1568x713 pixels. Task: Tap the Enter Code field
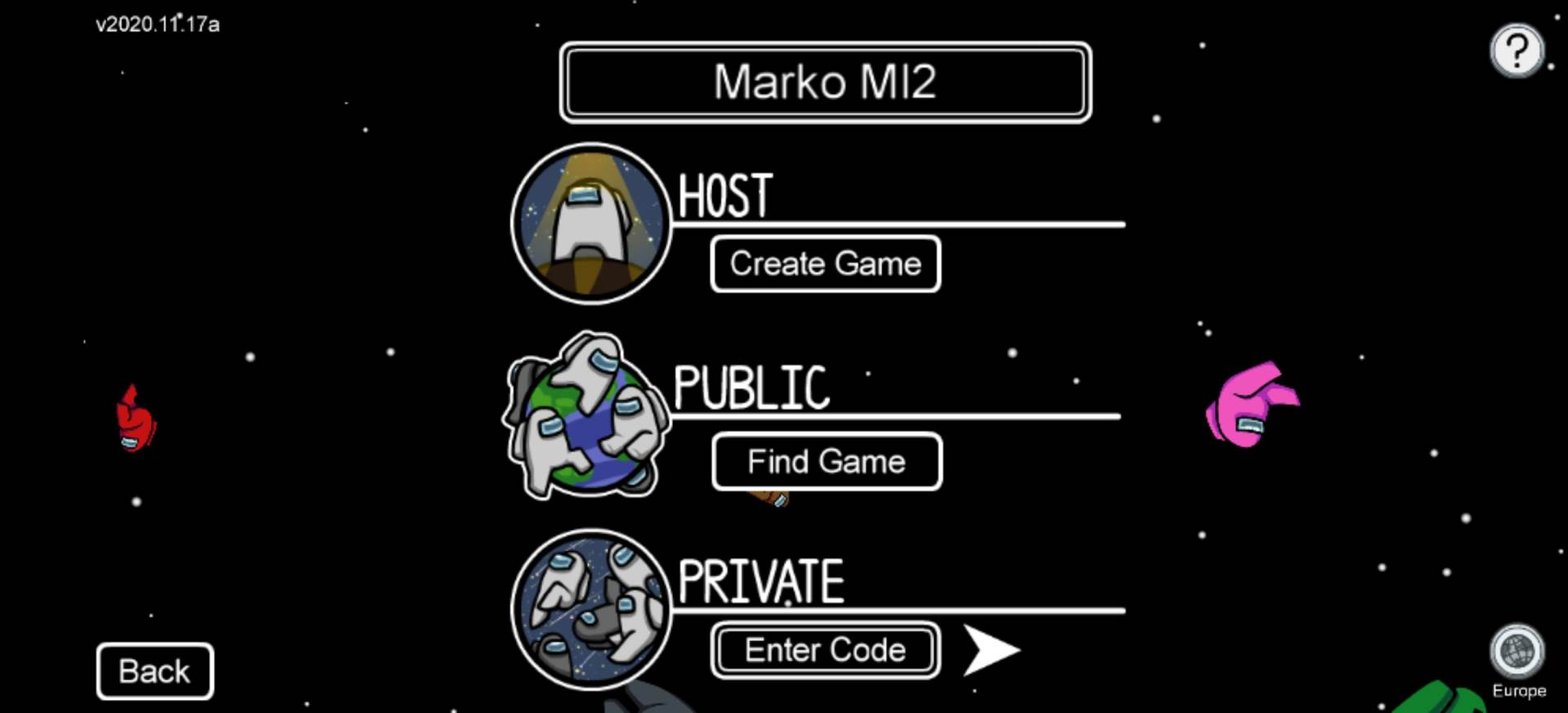(825, 650)
